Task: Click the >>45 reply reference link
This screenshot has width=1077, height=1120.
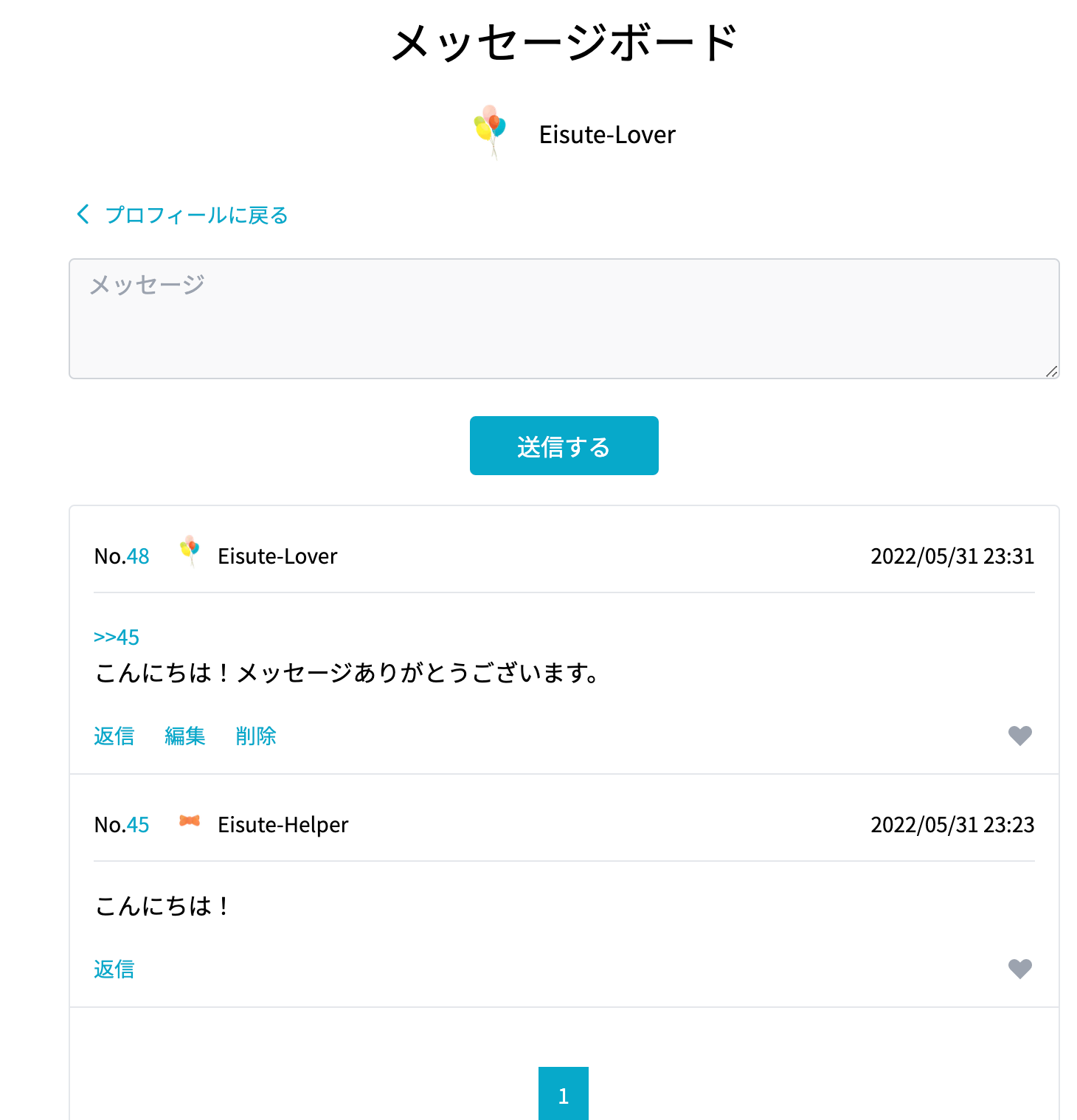Action: point(117,636)
